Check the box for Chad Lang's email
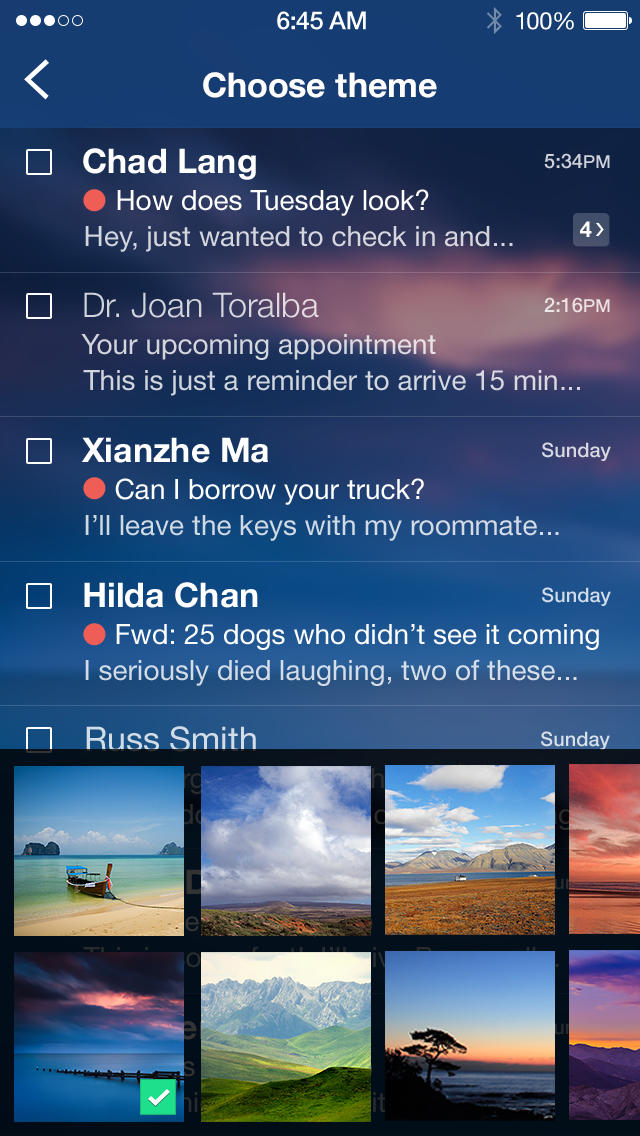The height and width of the screenshot is (1136, 640). (x=39, y=162)
